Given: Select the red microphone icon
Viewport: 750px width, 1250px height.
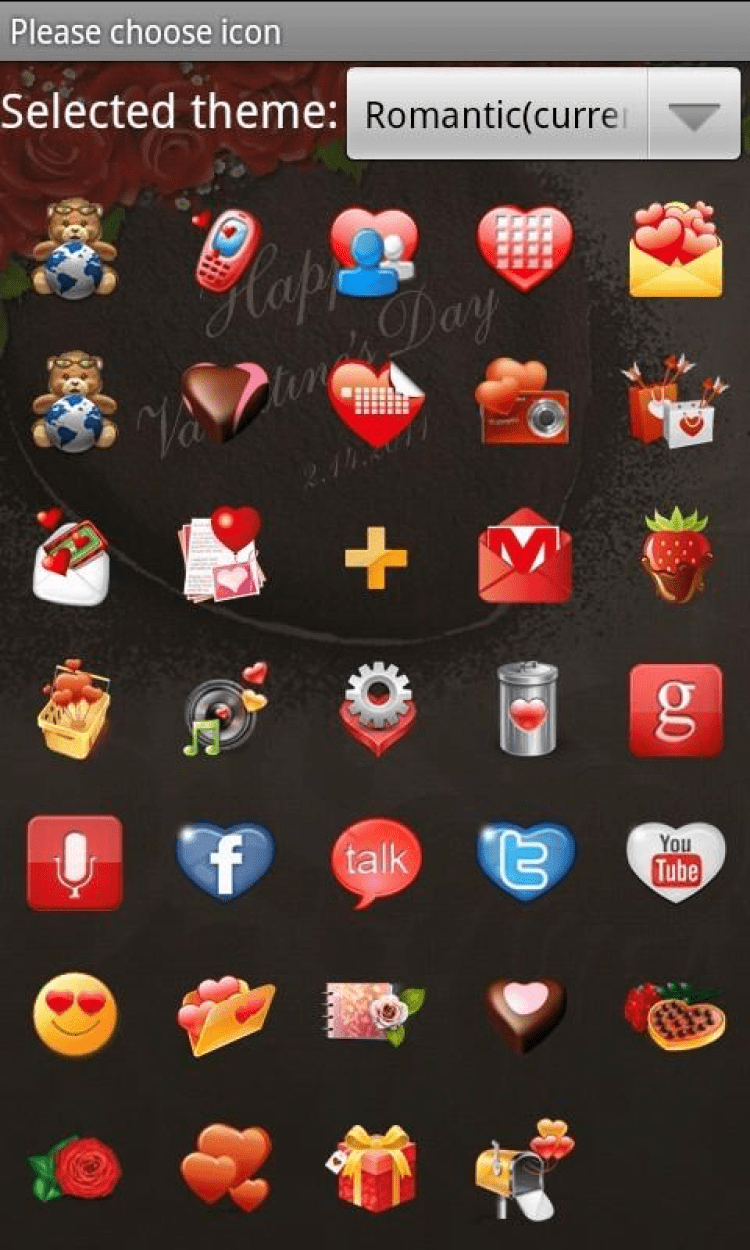Looking at the screenshot, I should pyautogui.click(x=75, y=862).
